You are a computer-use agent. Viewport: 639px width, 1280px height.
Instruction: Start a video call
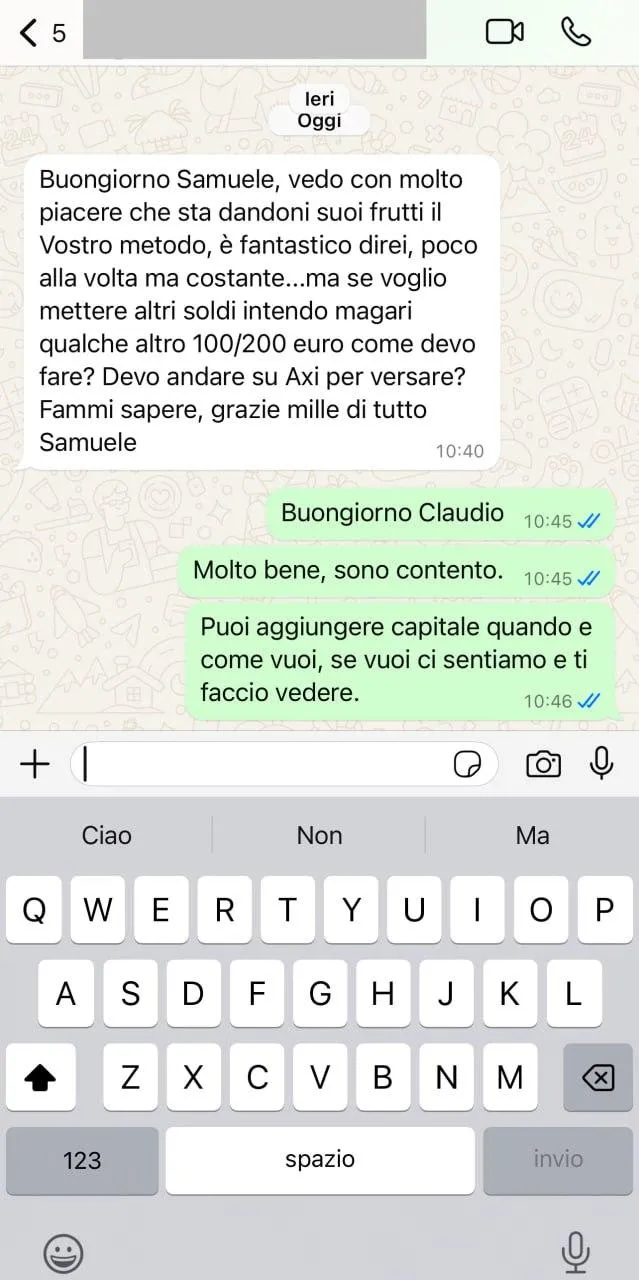coord(505,32)
